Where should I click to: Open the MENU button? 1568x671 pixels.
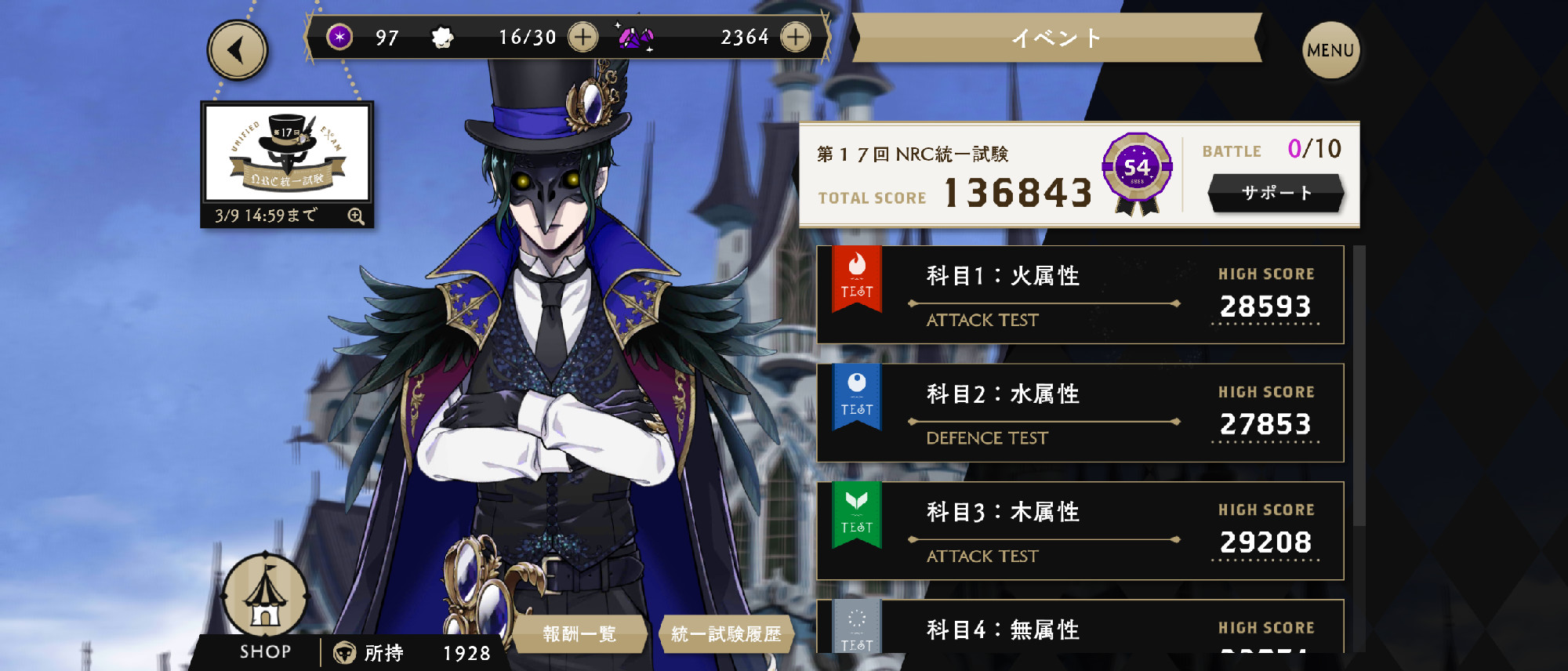tap(1330, 50)
